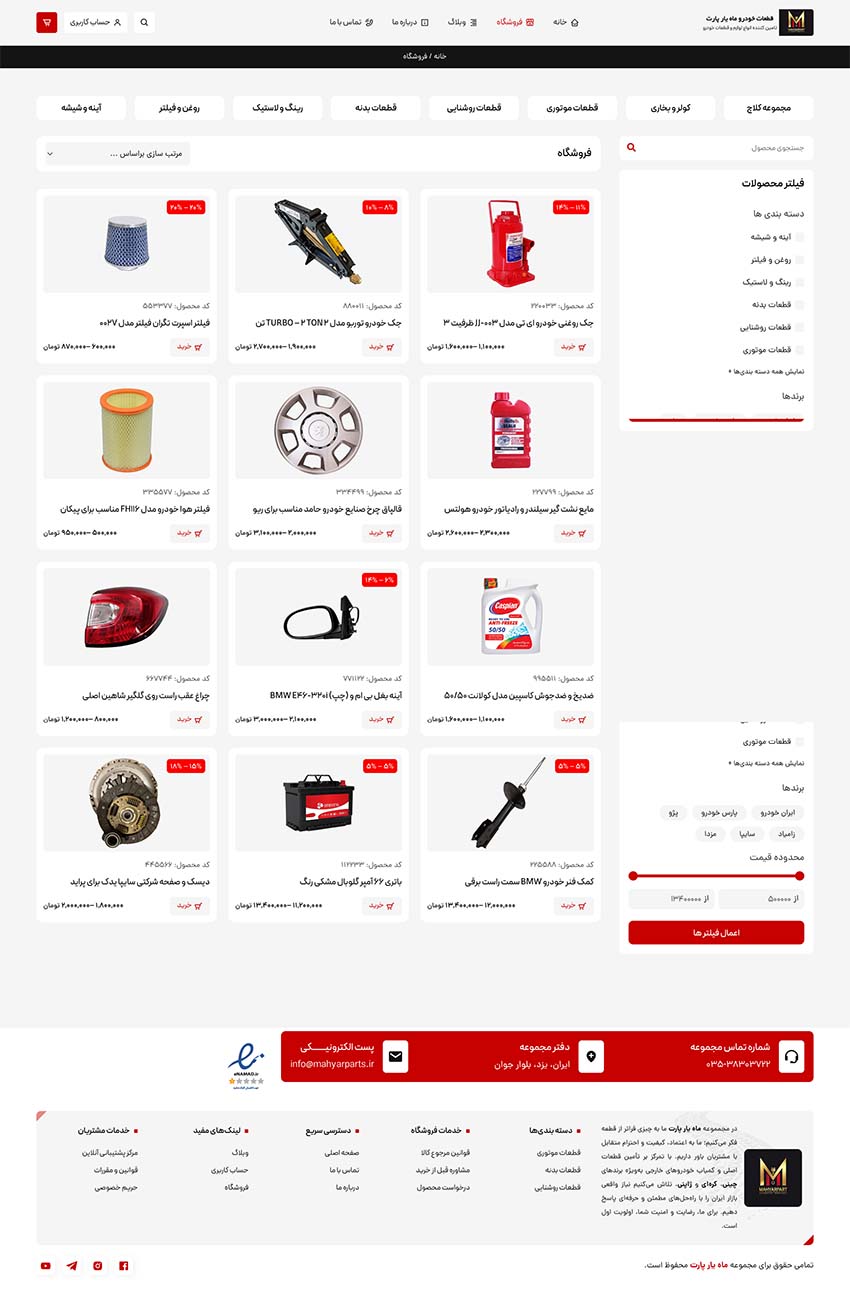Check the قطعات بدنه filter checkbox
The width and height of the screenshot is (850, 1290).
point(800,305)
